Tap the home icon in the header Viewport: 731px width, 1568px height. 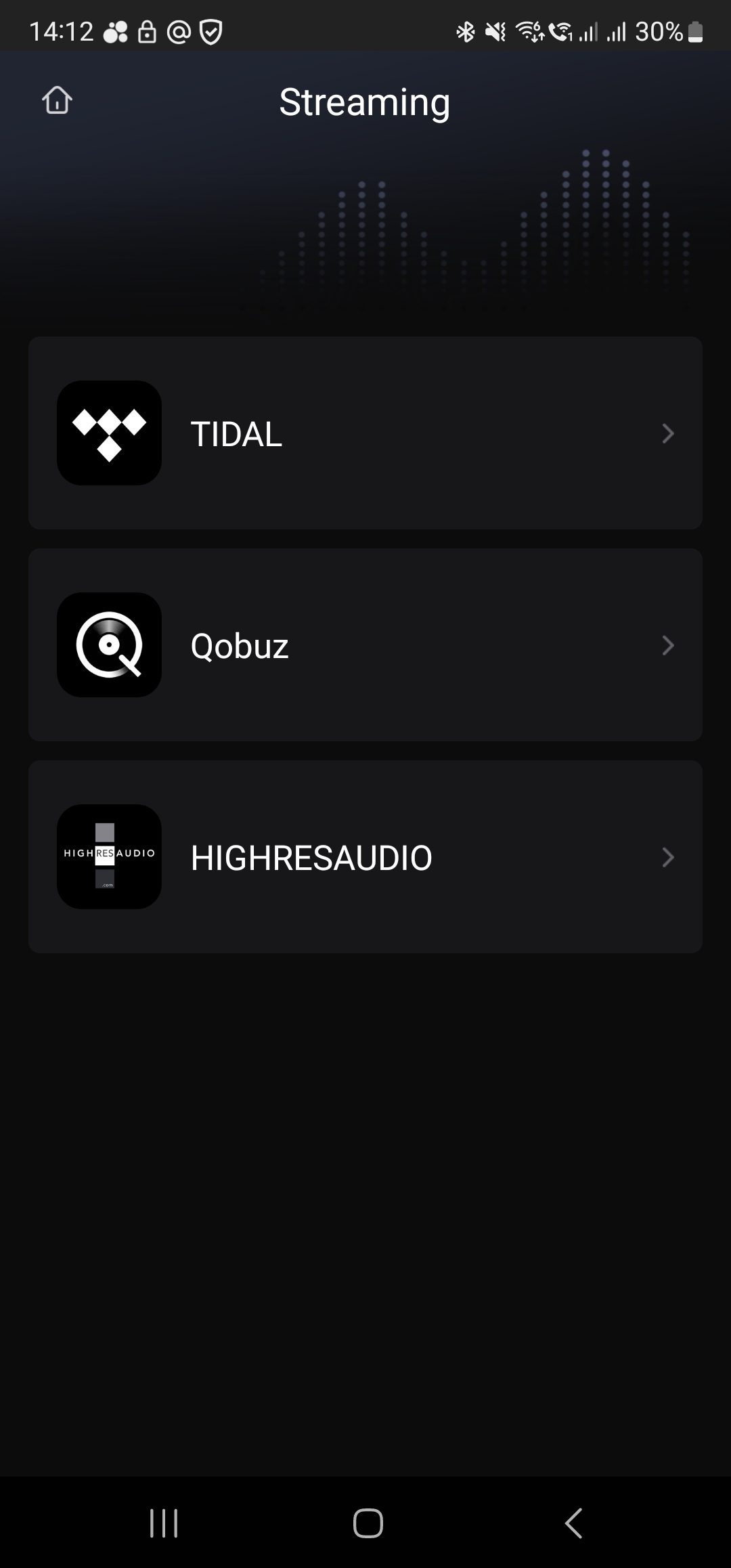click(x=57, y=101)
